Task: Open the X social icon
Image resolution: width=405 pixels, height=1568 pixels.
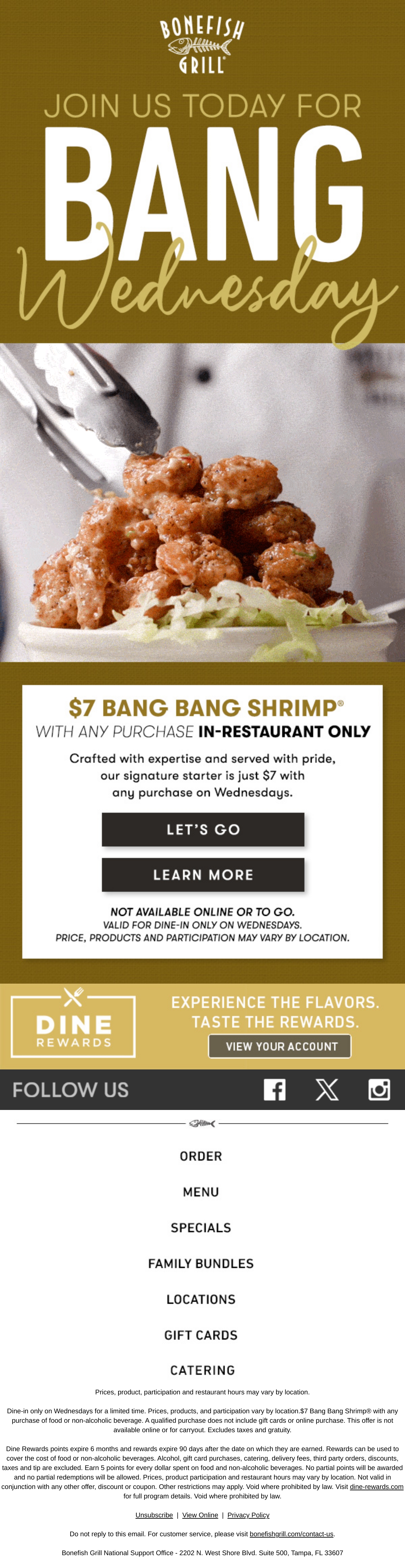Action: click(x=327, y=1089)
